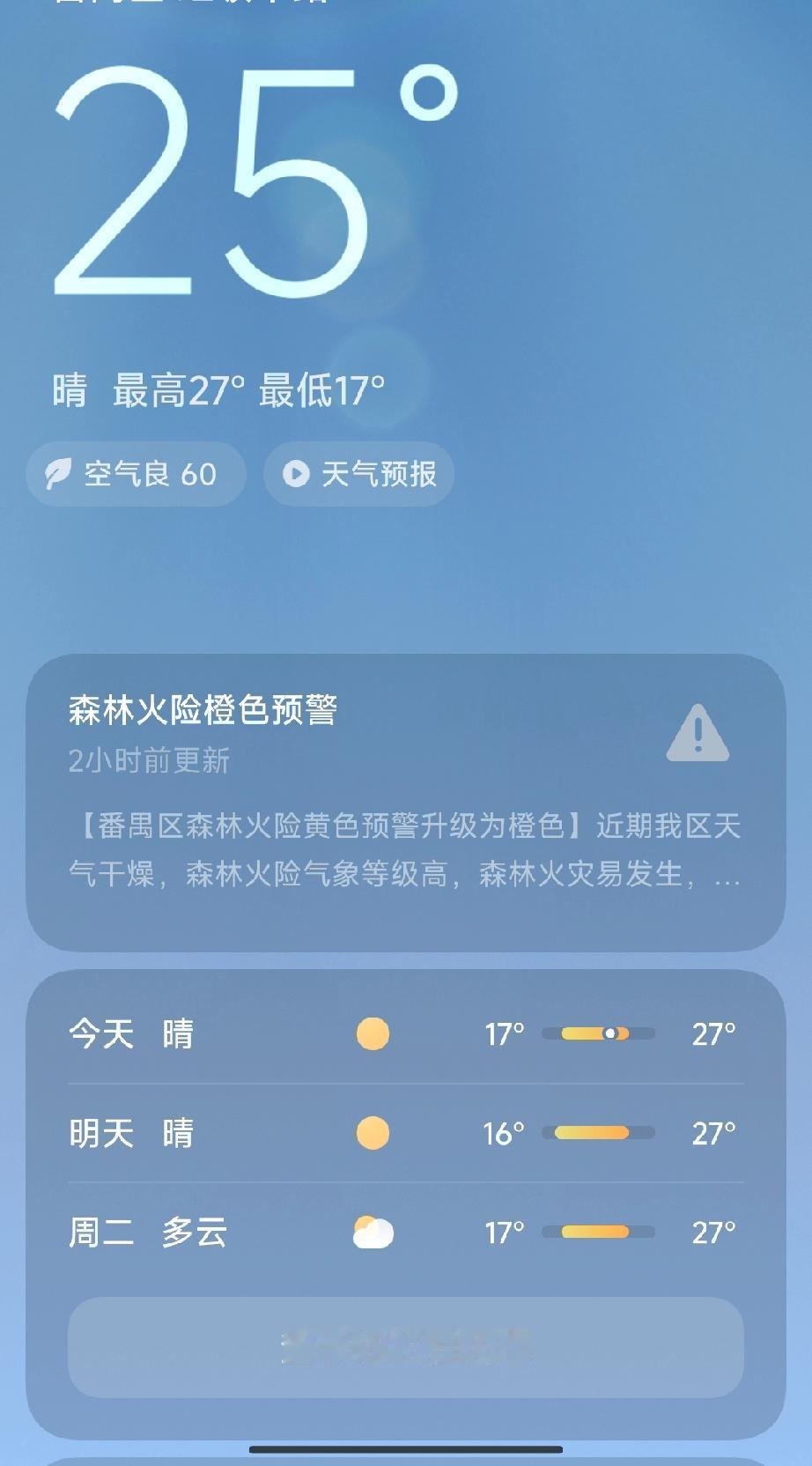Select the sun icon on 明天 row

click(x=373, y=1134)
